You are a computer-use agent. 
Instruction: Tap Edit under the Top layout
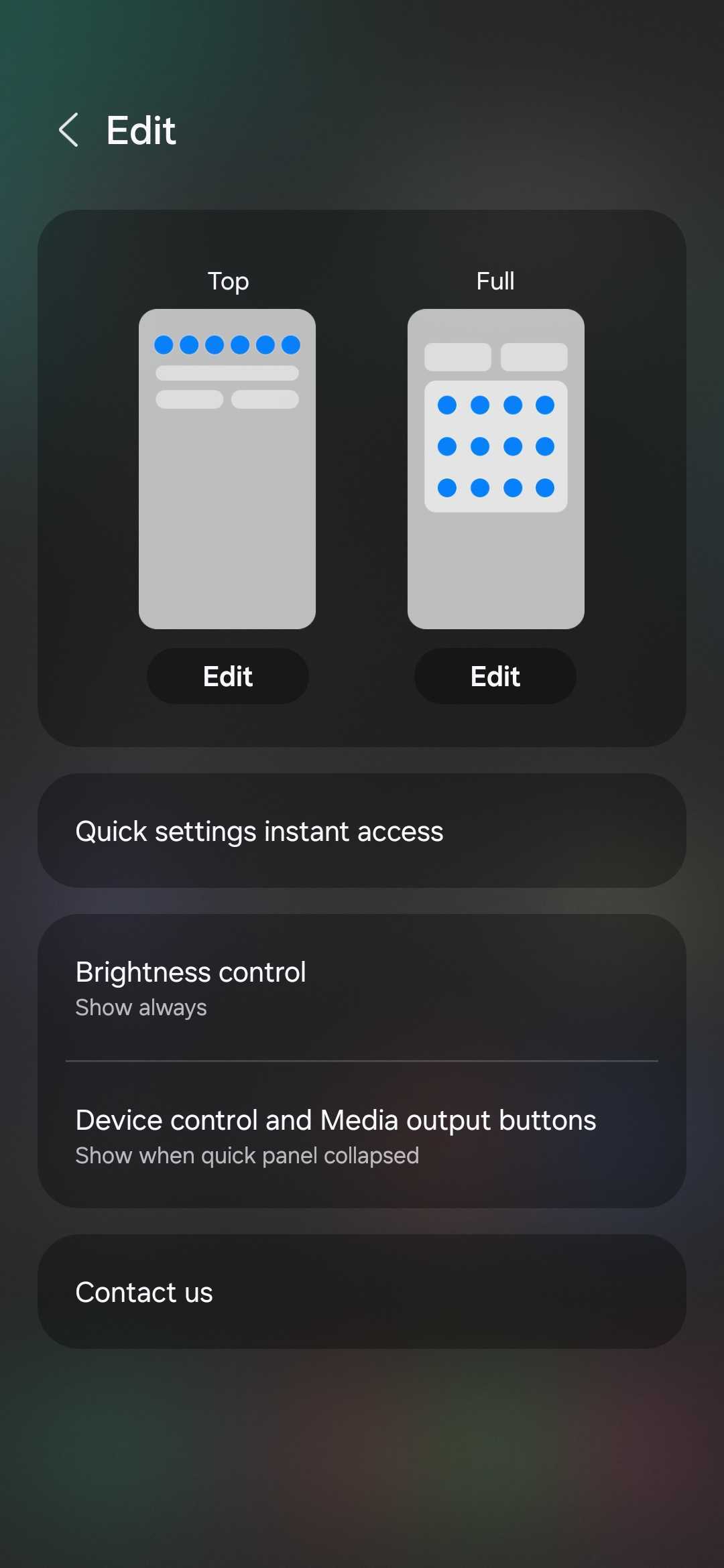click(x=228, y=676)
